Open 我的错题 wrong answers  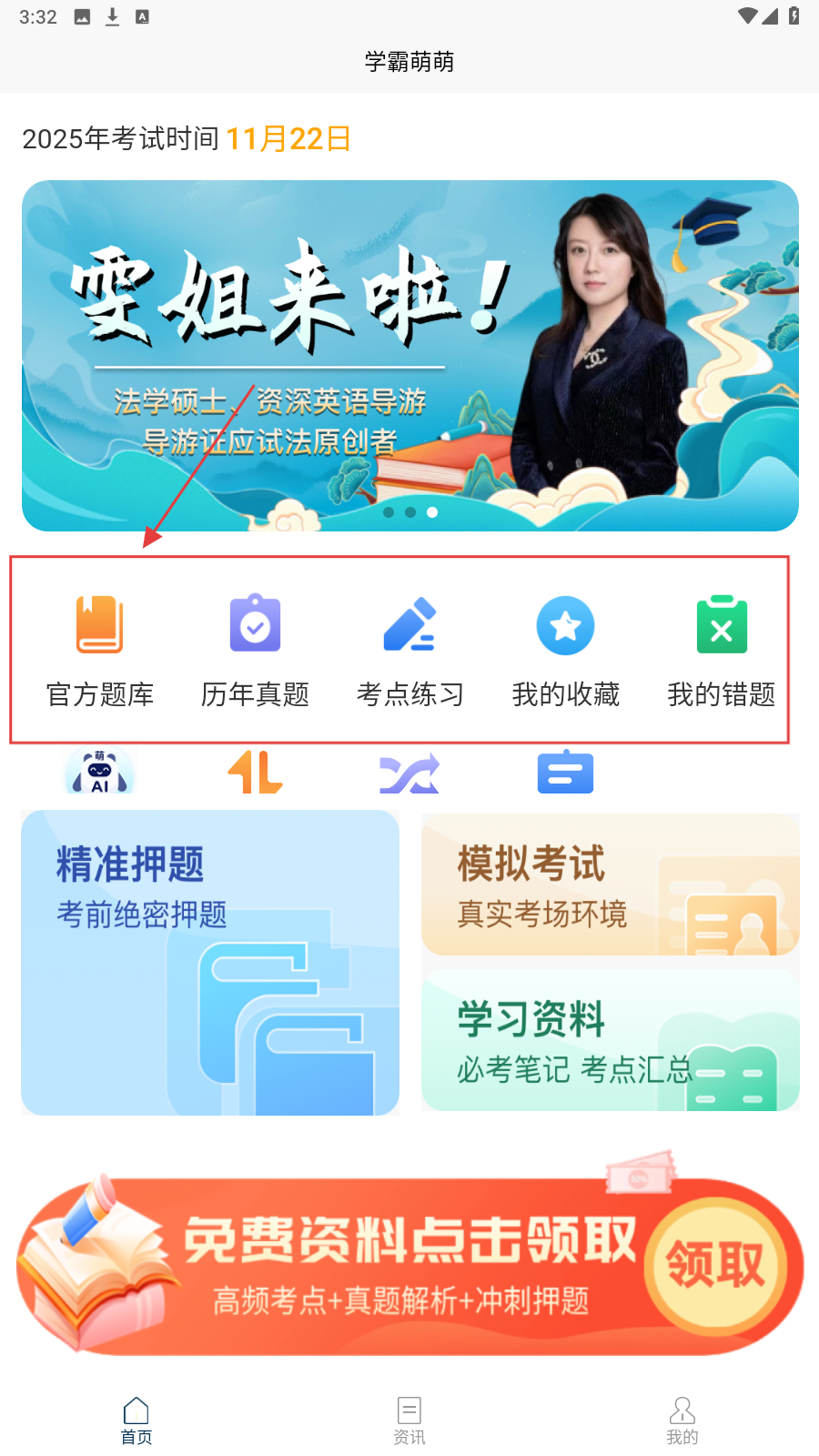click(x=721, y=650)
